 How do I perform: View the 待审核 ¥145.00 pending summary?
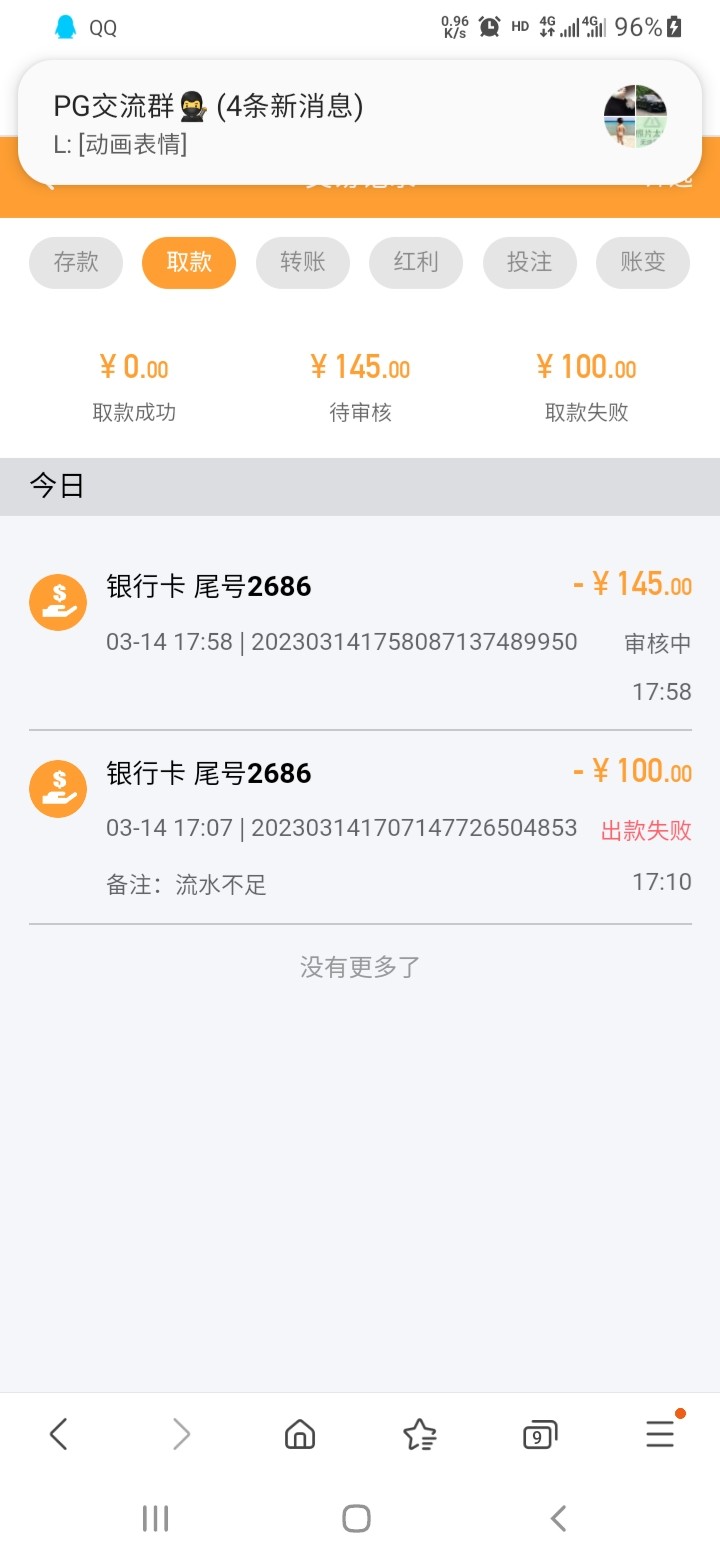coord(359,385)
